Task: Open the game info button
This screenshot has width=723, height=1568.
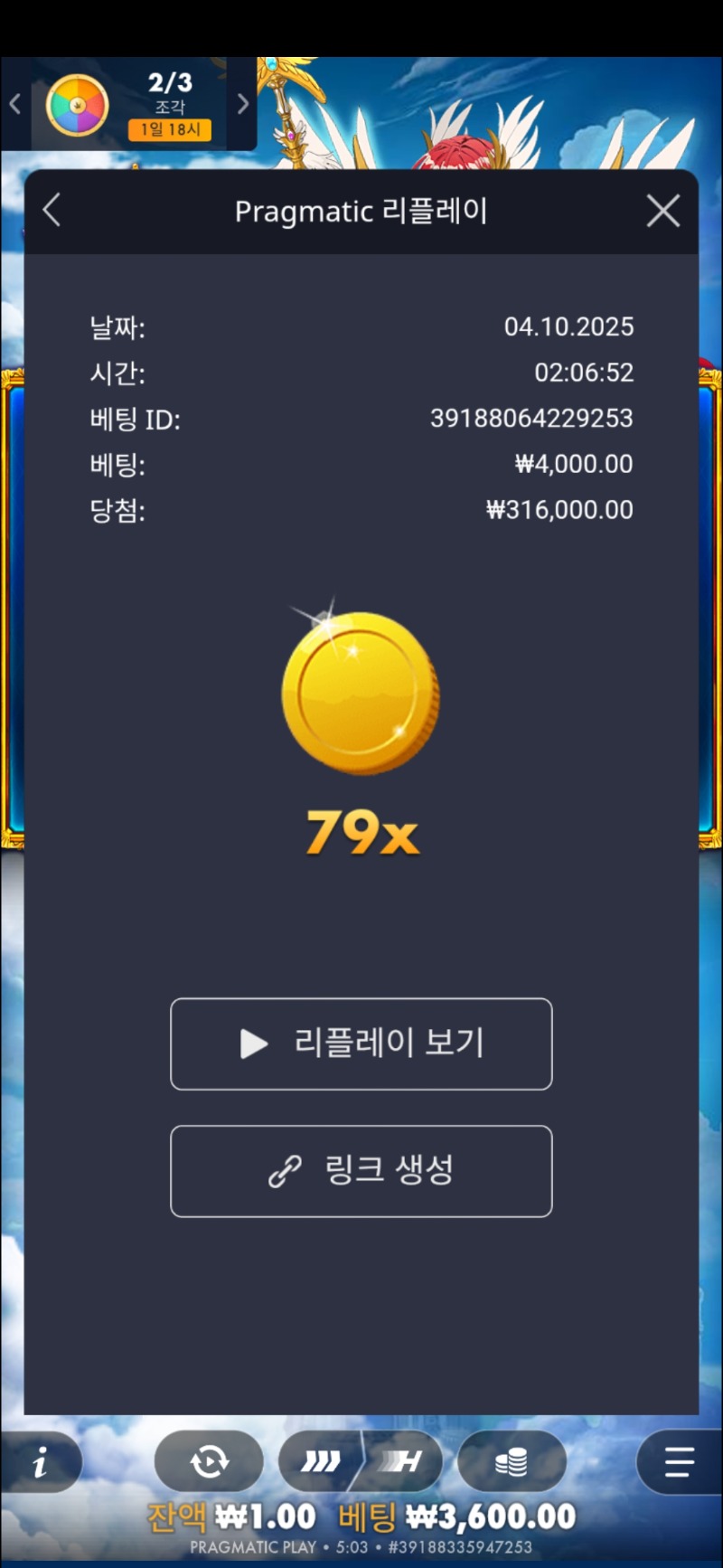Action: pos(40,1462)
